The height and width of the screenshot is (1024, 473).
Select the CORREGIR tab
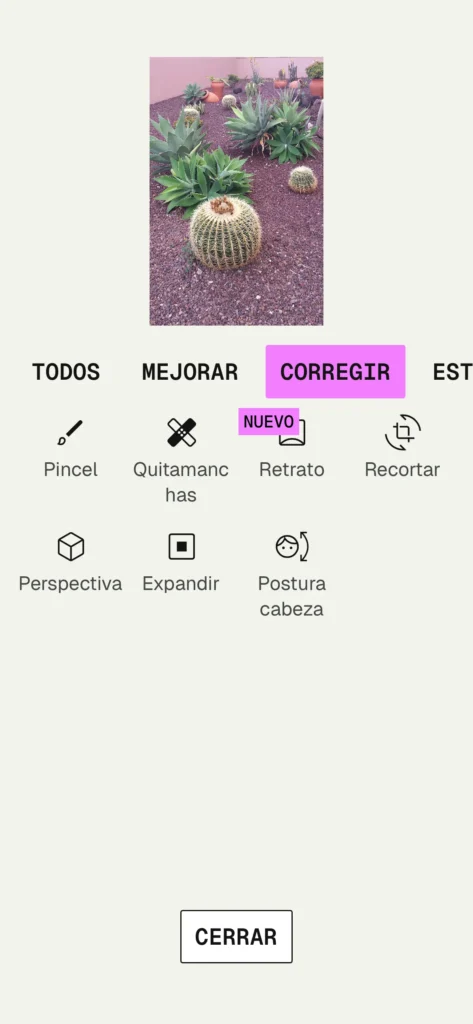point(335,372)
